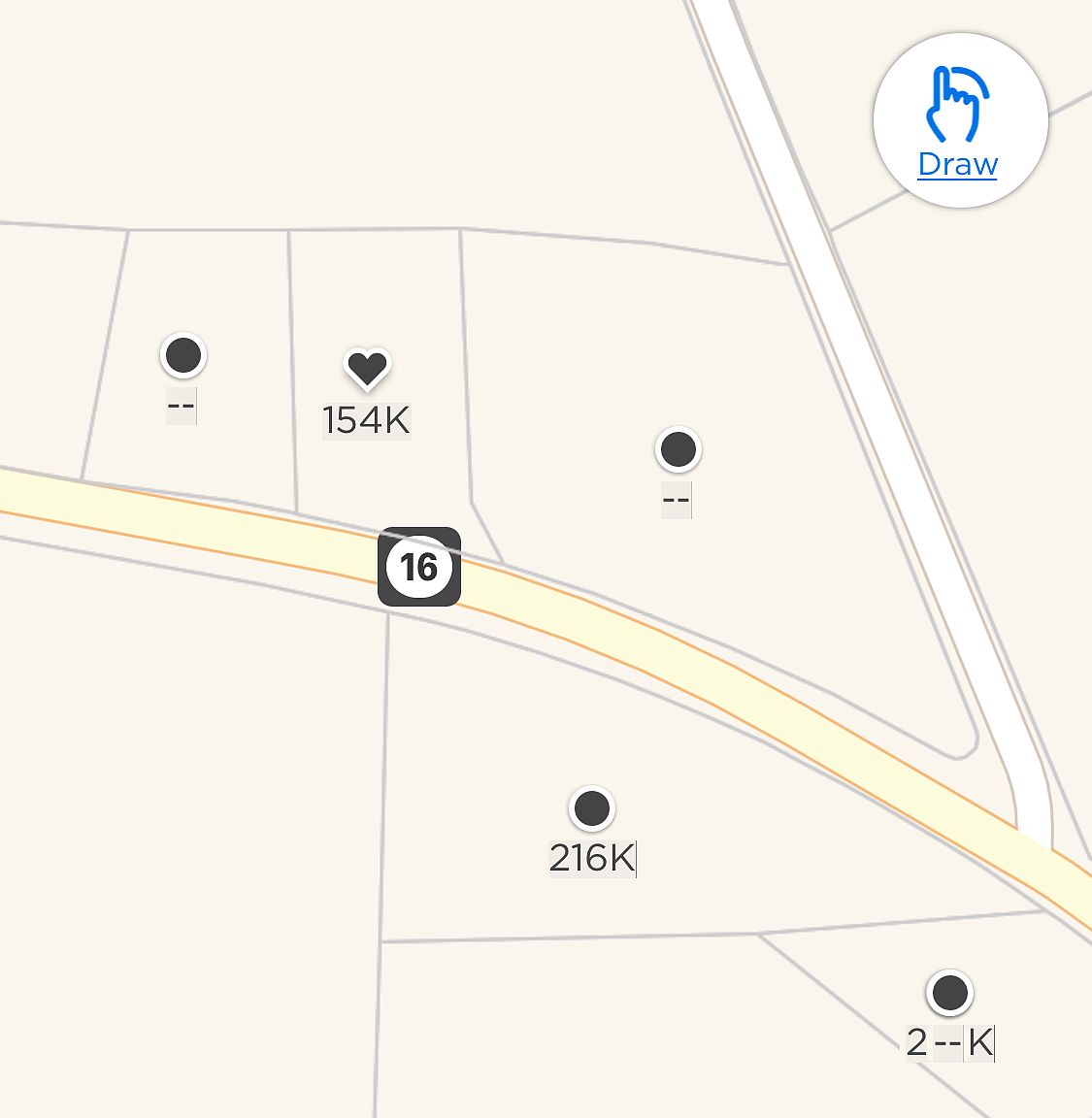Click the Draw link
Viewport: 1092px width, 1118px height.
[x=957, y=163]
